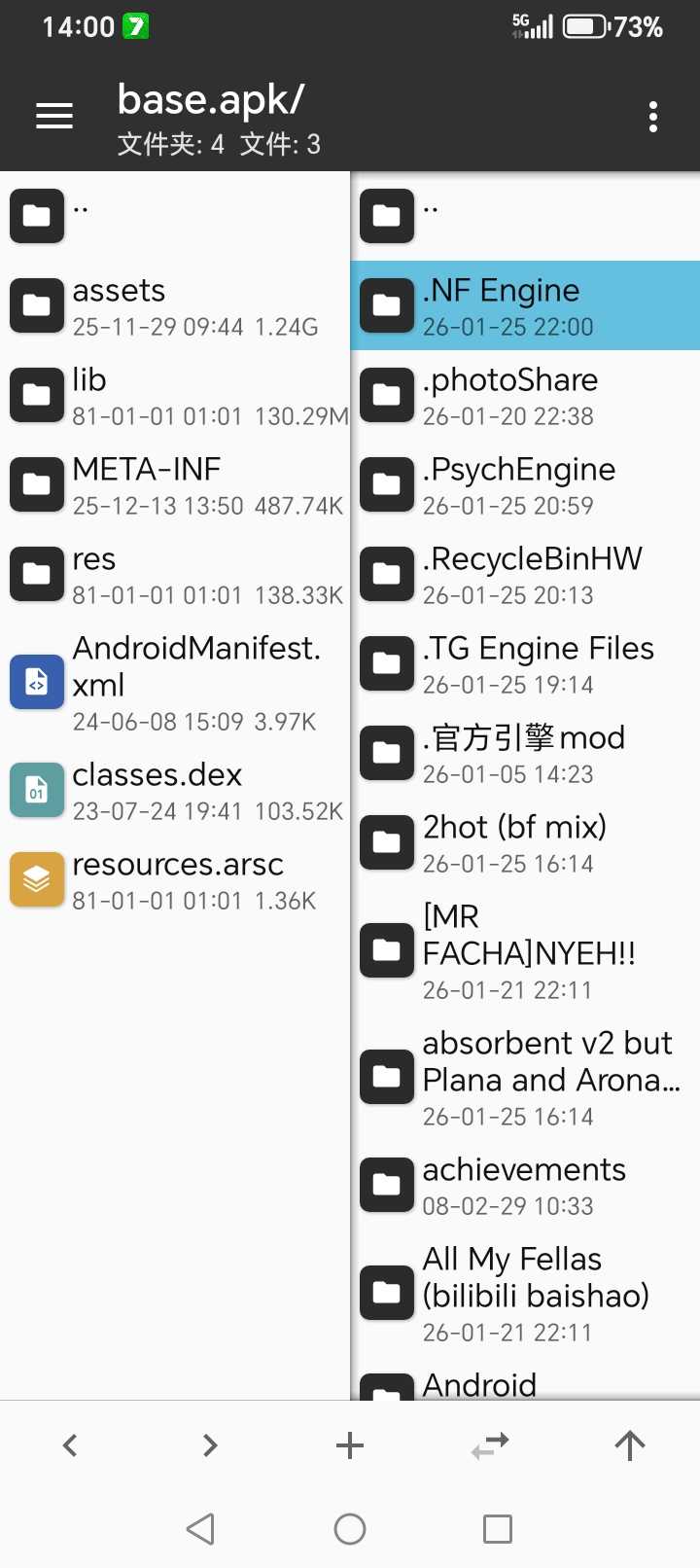Viewport: 700px width, 1568px height.
Task: Open the AndroidManifest.xml file
Action: coord(175,681)
